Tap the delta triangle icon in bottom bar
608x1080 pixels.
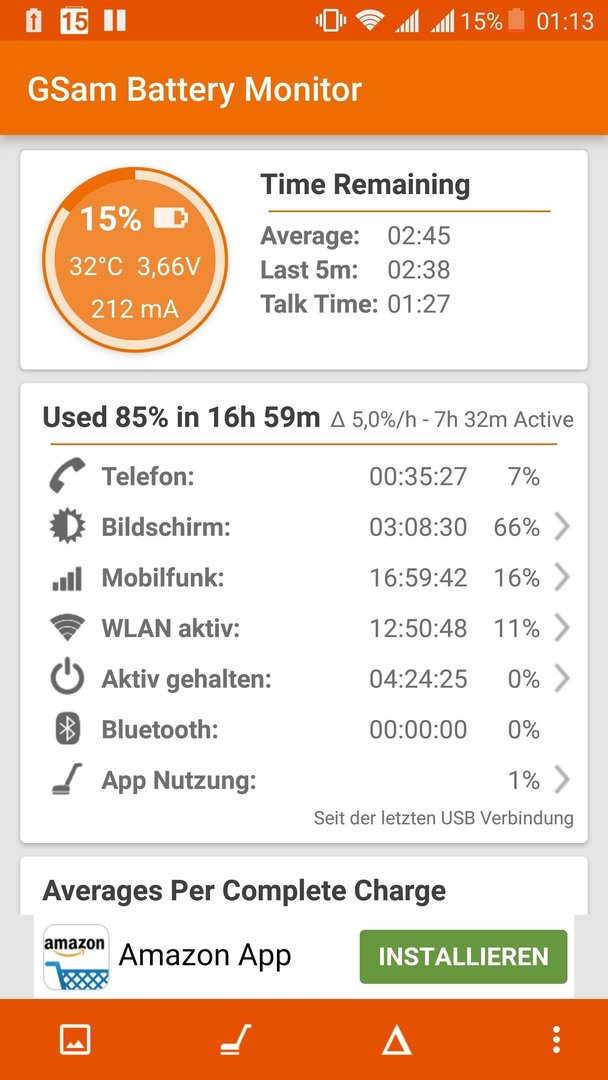(397, 1041)
